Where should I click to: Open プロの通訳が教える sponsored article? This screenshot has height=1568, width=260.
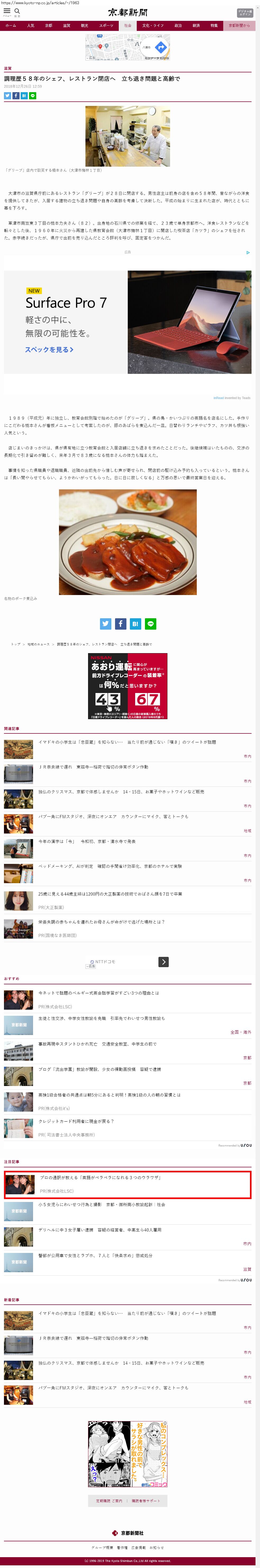point(101,1177)
